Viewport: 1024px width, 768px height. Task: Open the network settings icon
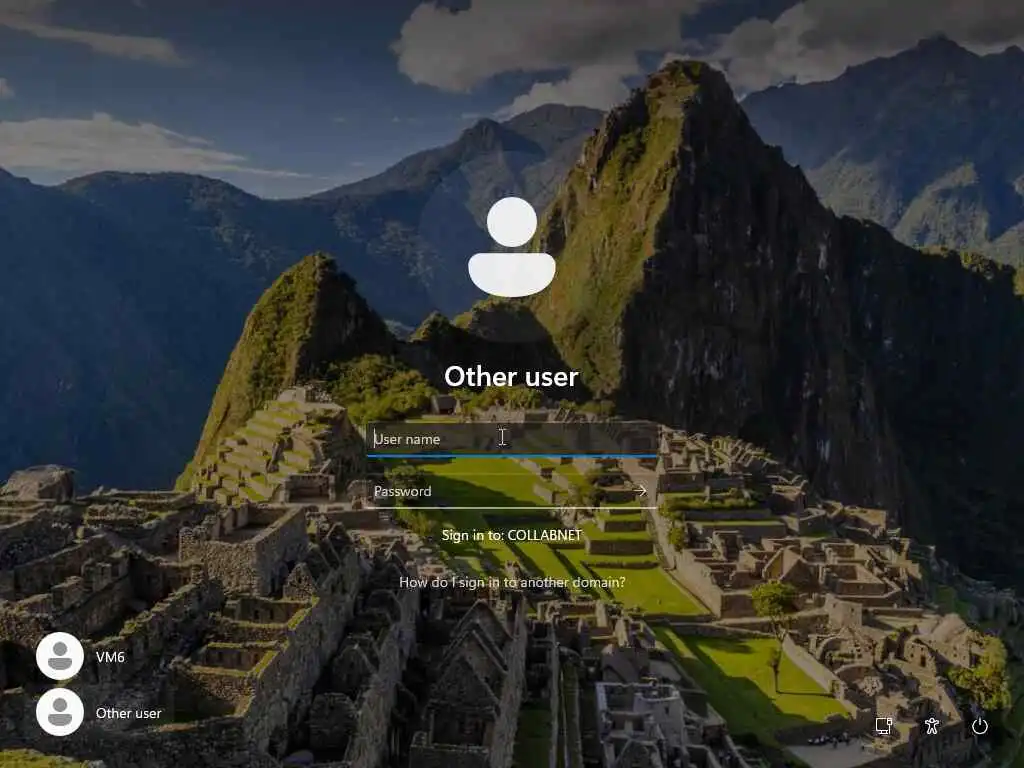click(x=883, y=726)
